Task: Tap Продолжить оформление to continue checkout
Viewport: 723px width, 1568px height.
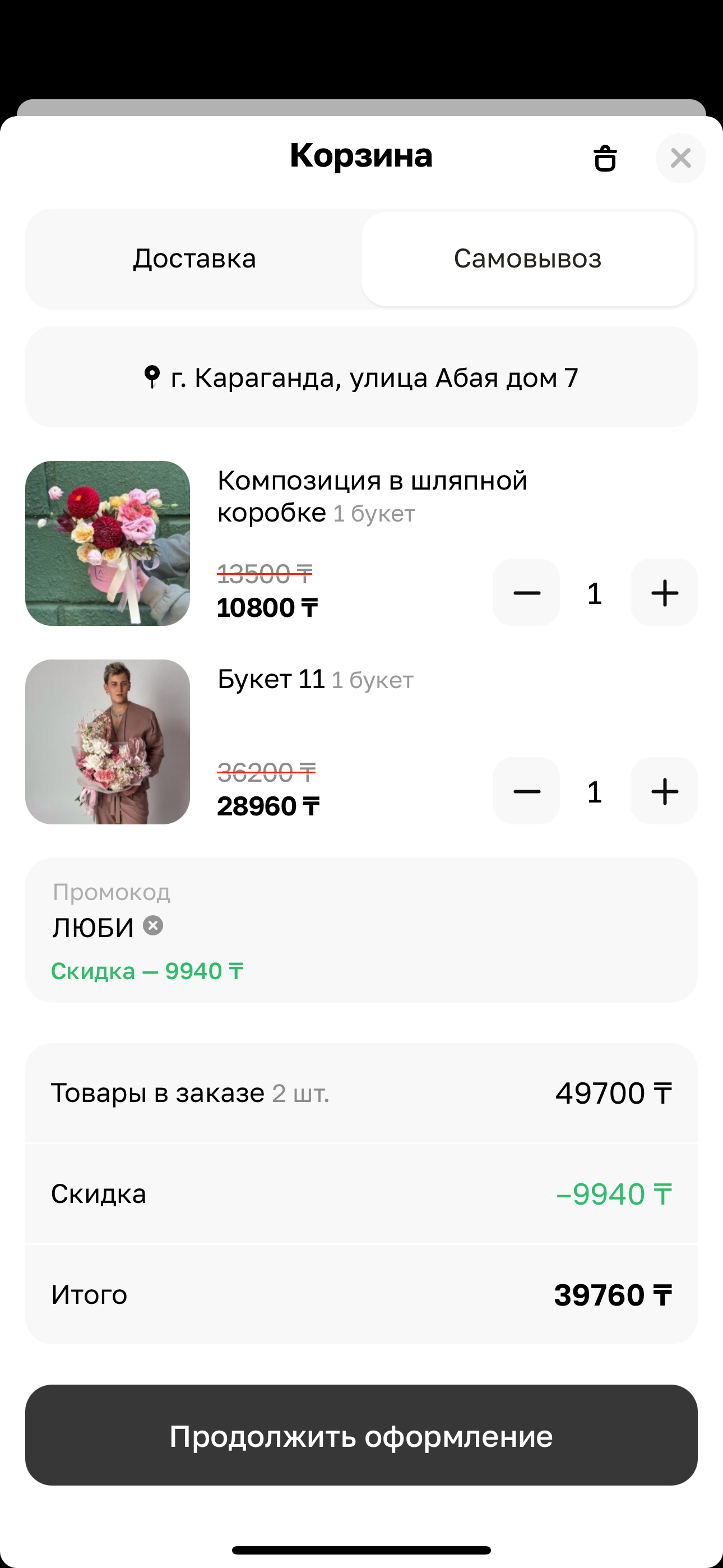Action: [x=361, y=1435]
